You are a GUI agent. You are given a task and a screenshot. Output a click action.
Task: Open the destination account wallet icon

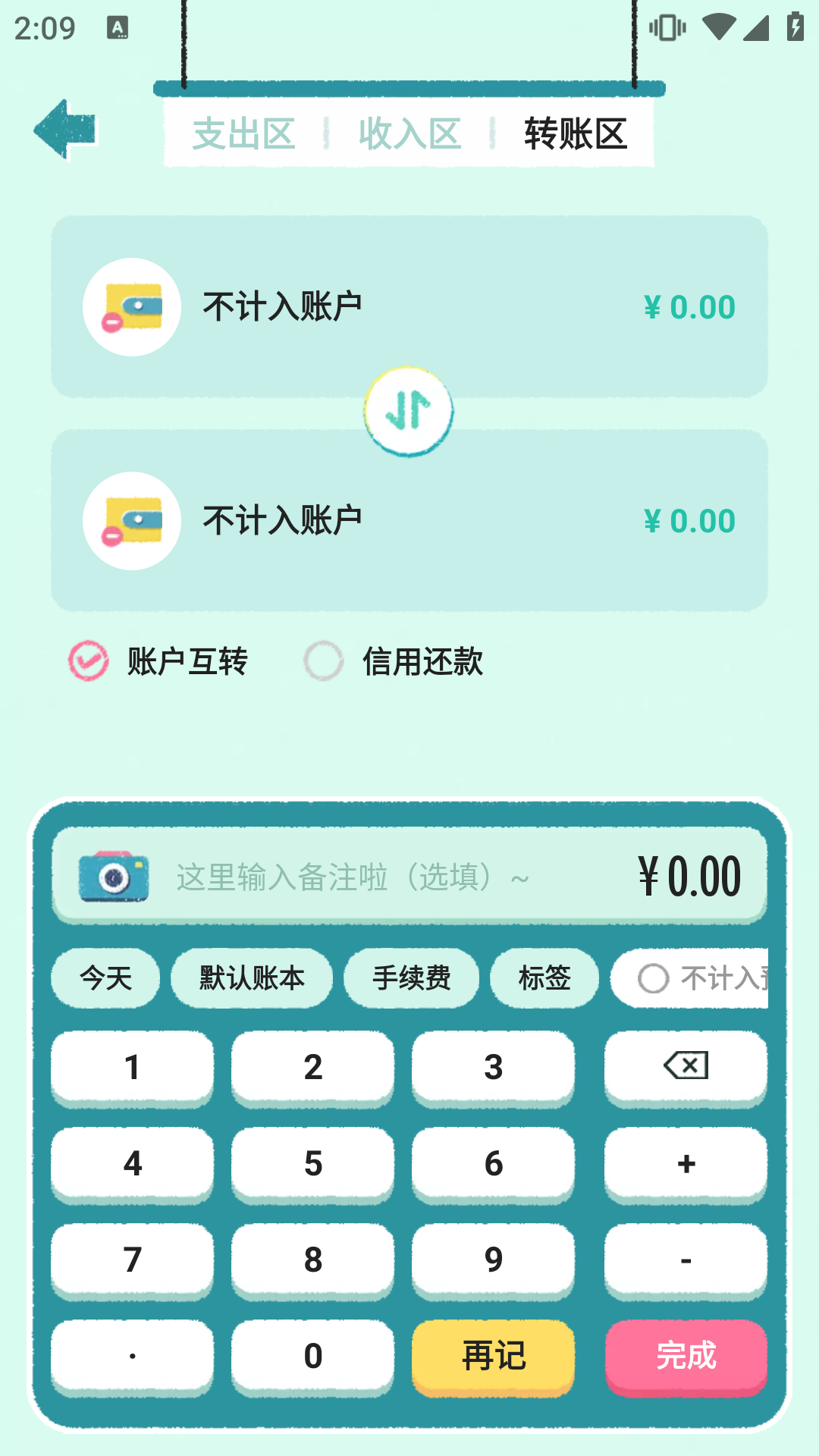132,522
